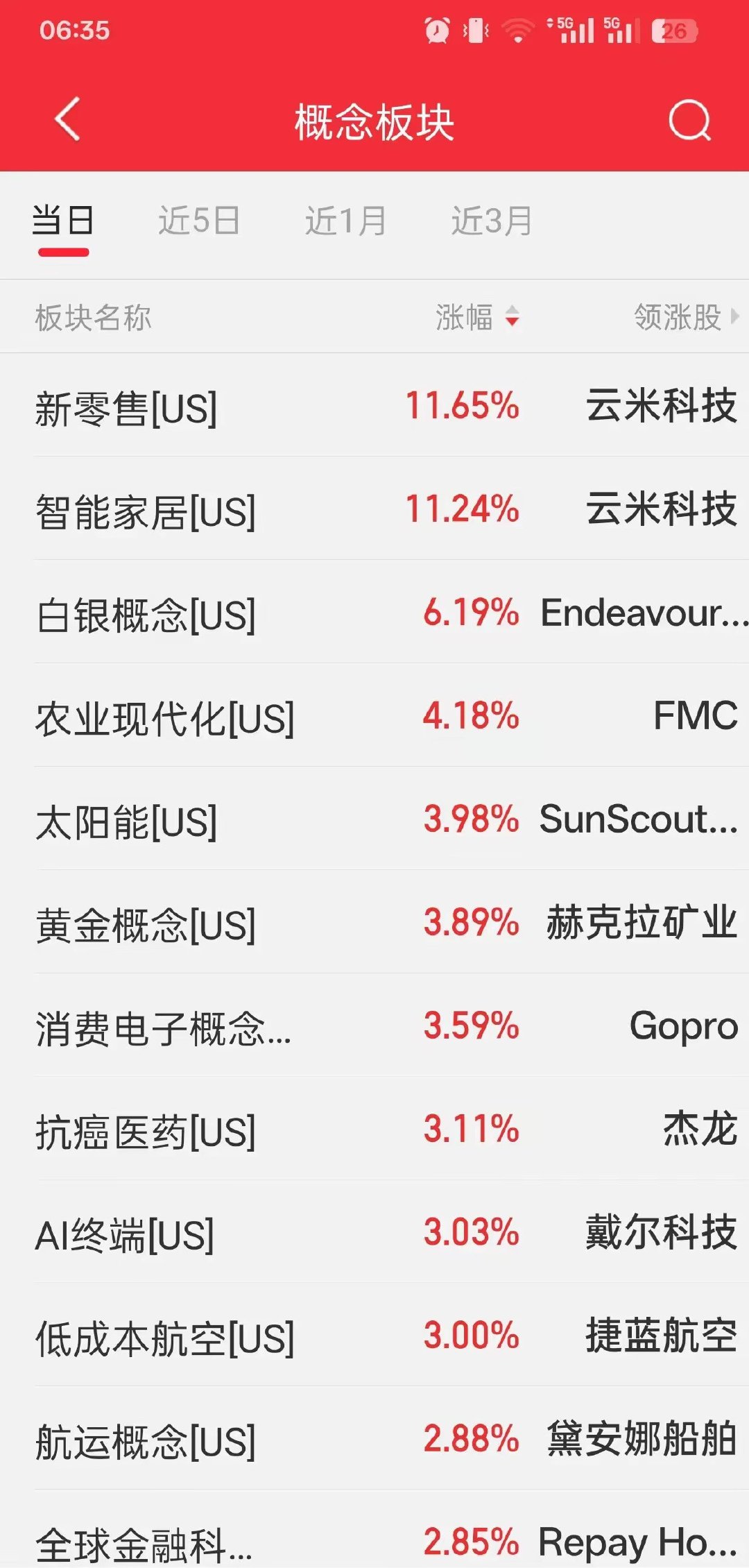Switch to the 近5日 tab

point(199,221)
